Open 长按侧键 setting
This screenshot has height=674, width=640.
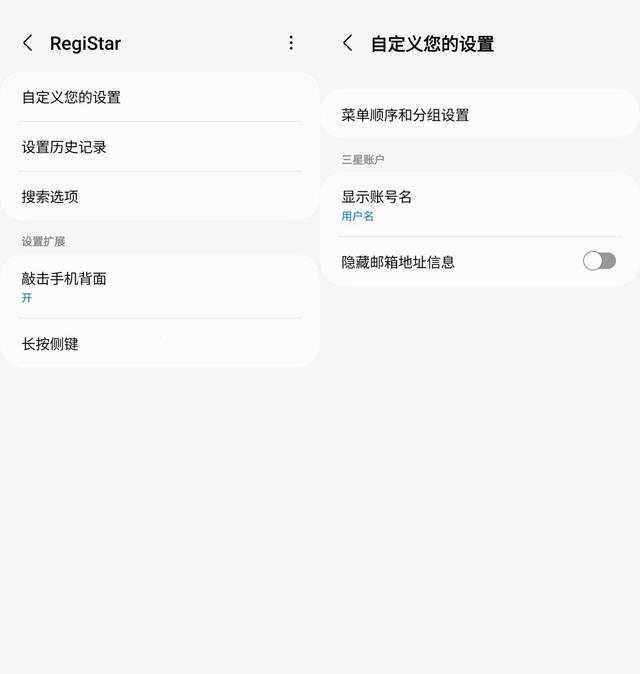pos(160,344)
